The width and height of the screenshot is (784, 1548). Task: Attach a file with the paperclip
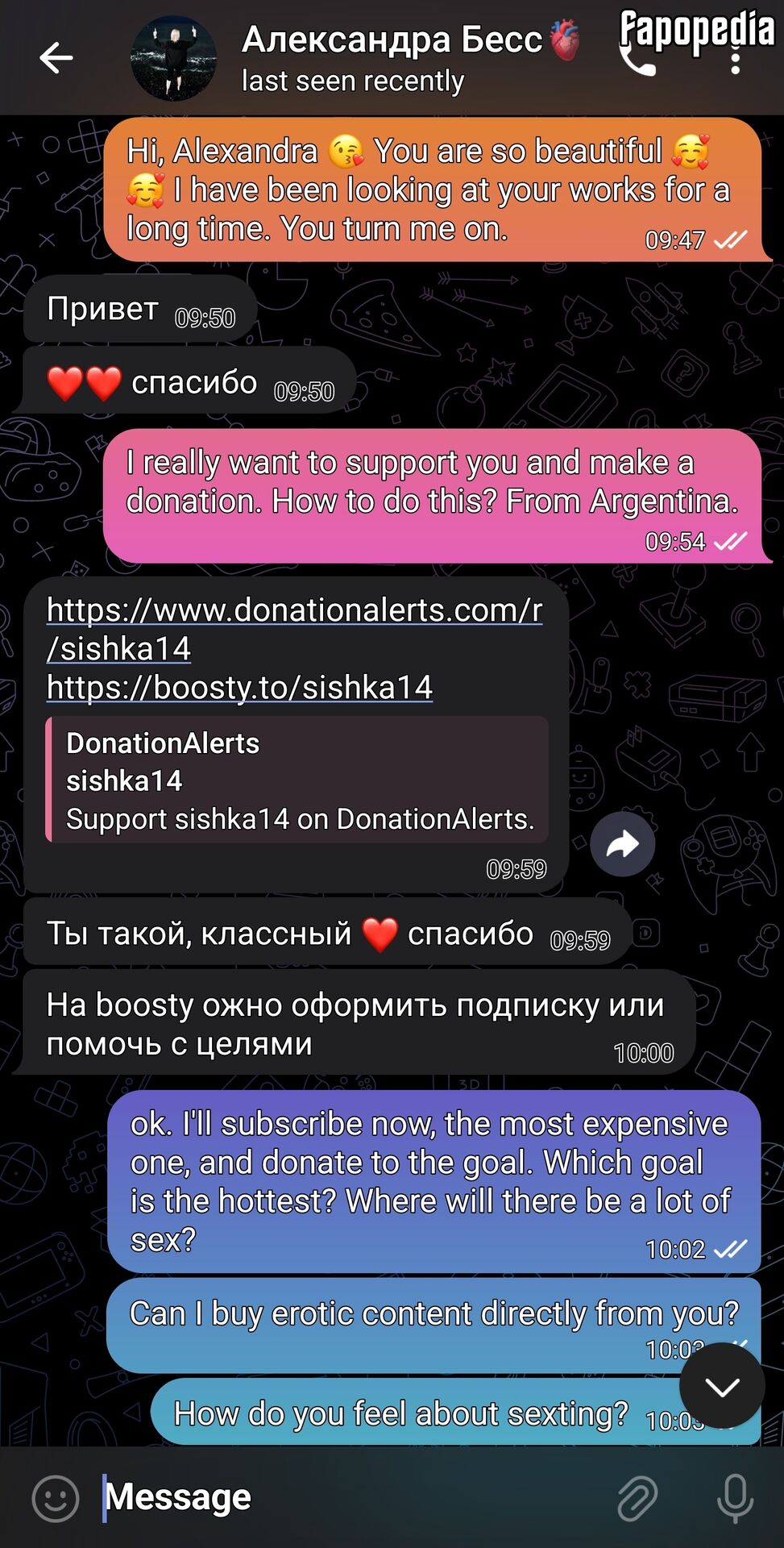pos(637,1499)
